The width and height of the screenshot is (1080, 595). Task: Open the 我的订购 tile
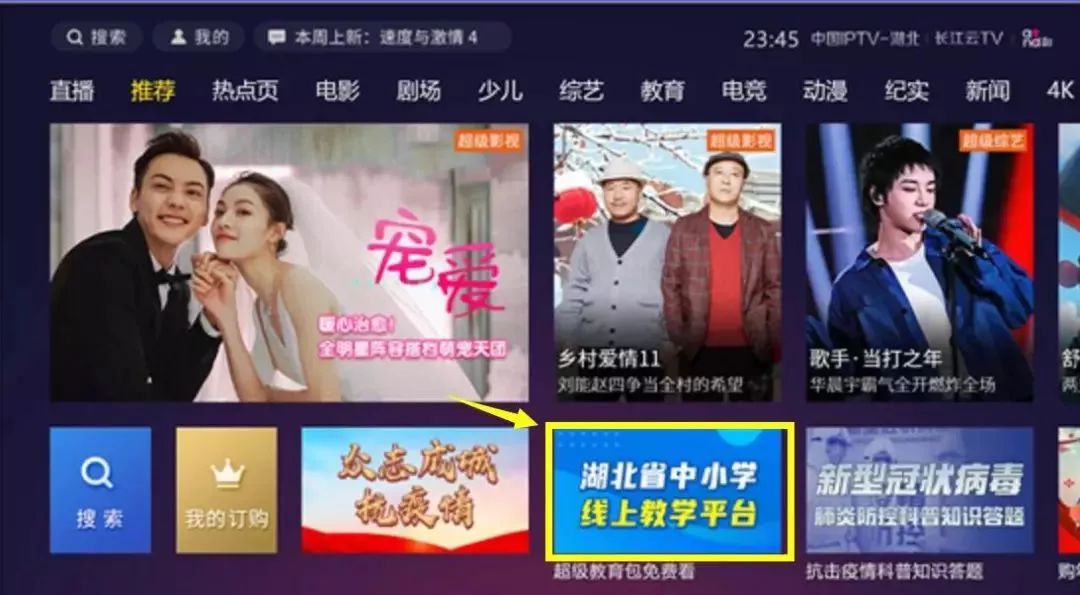click(226, 490)
